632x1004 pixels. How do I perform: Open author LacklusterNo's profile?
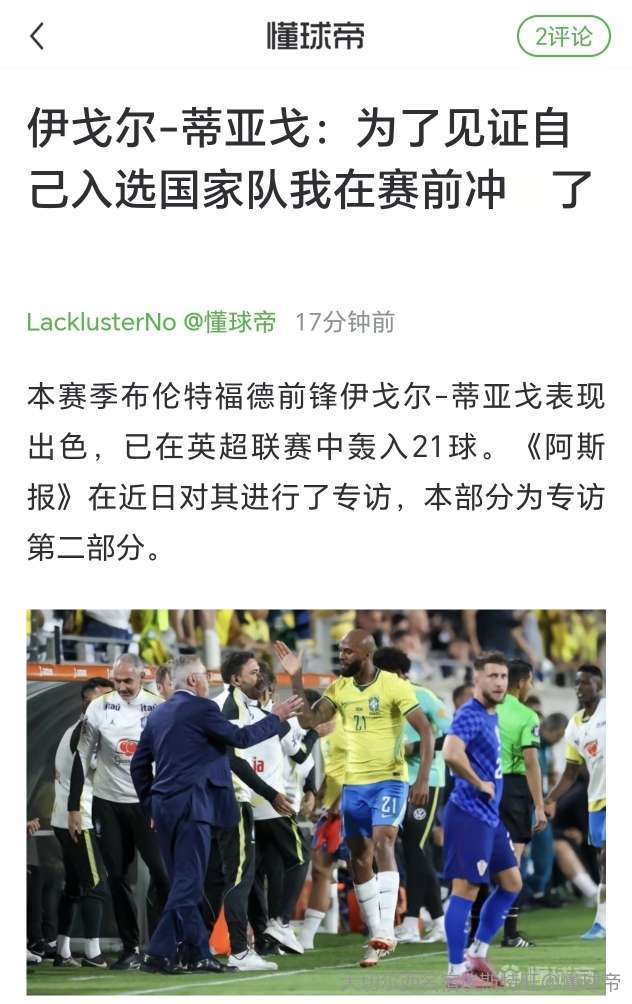click(x=101, y=322)
